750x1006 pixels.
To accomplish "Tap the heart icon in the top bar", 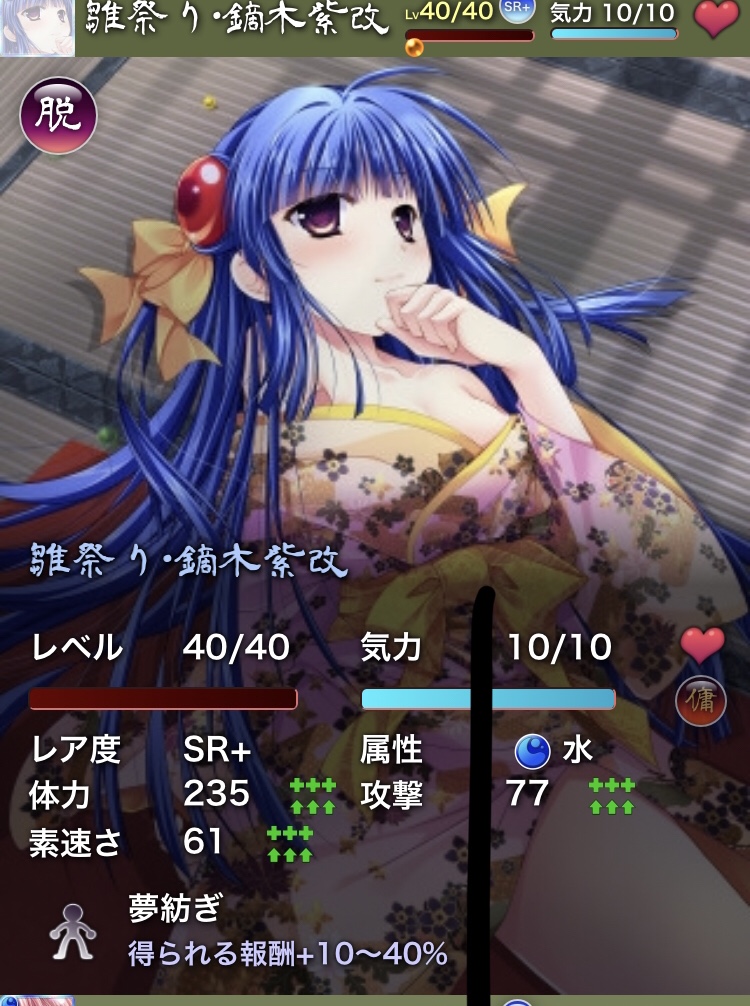I will 716,20.
